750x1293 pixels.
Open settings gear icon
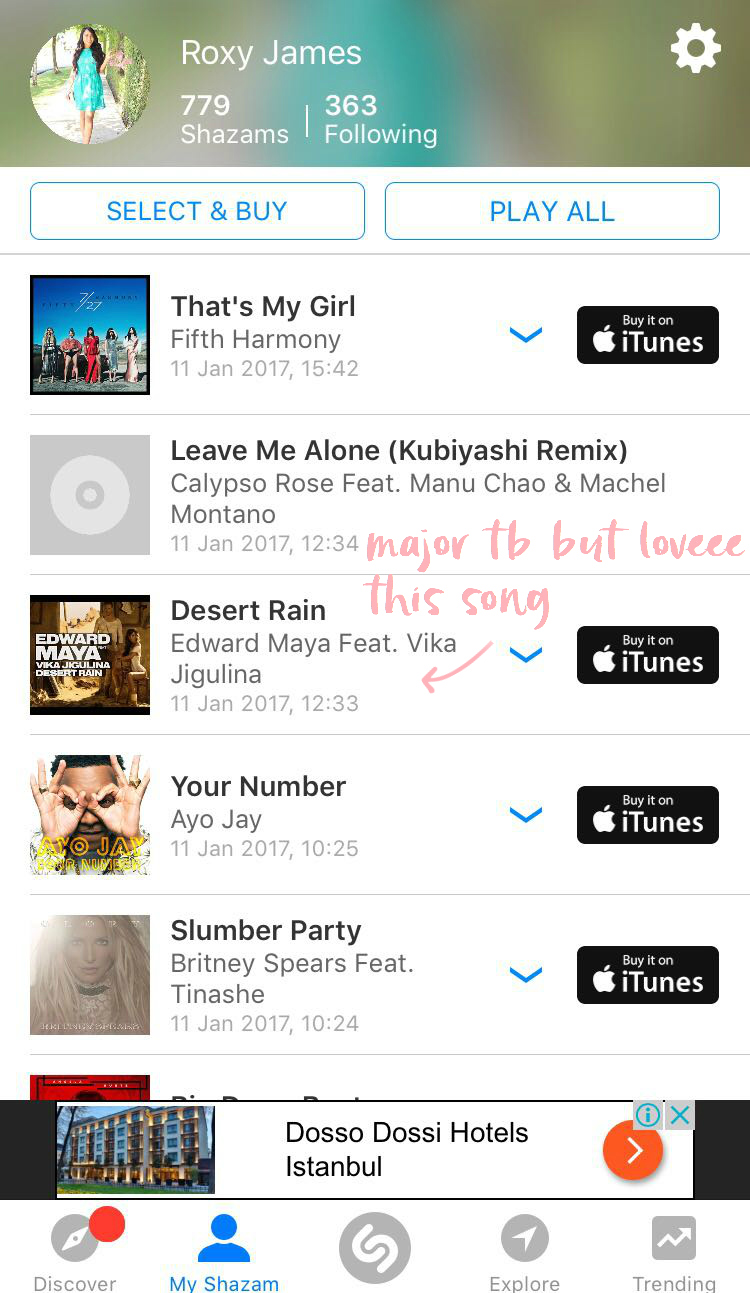(x=695, y=48)
